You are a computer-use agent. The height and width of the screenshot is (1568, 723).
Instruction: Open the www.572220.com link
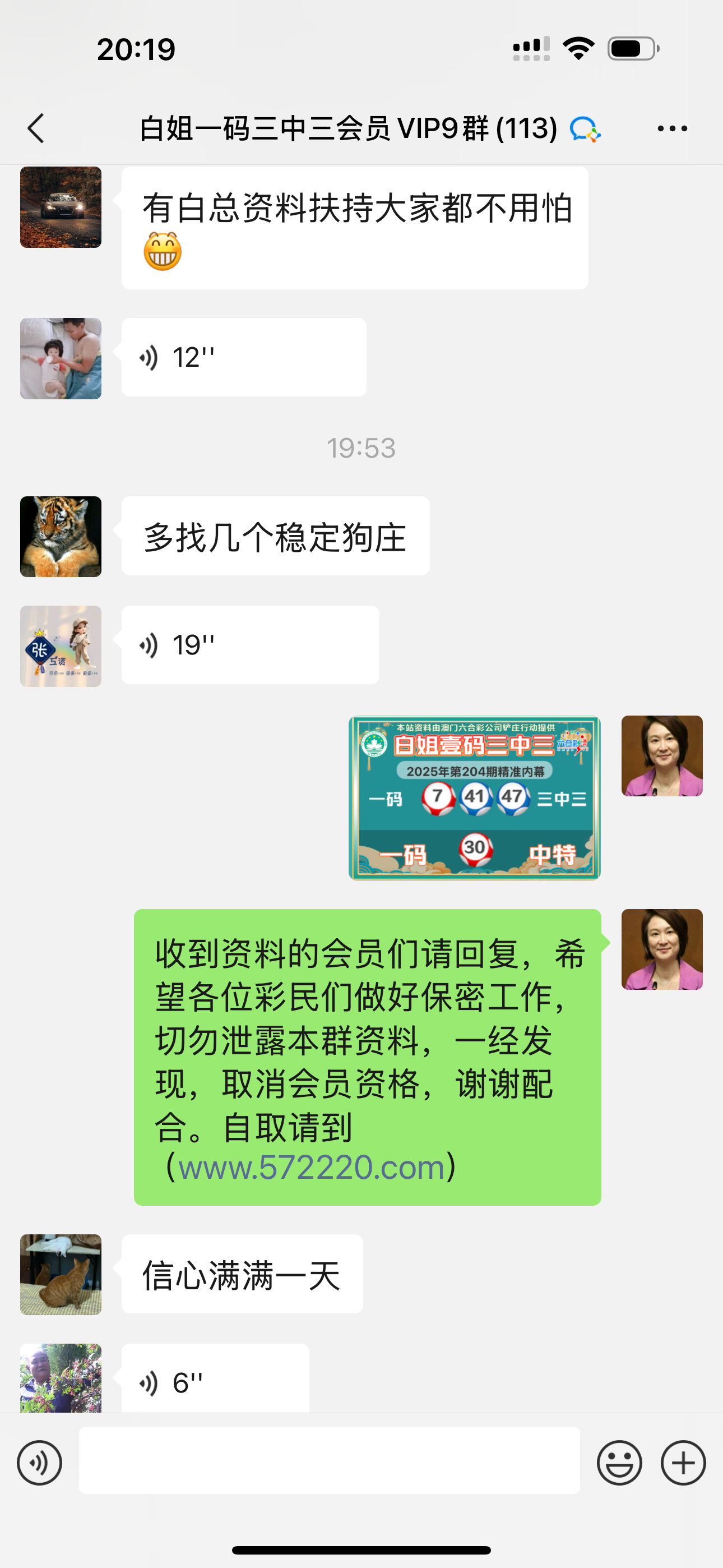point(311,1168)
